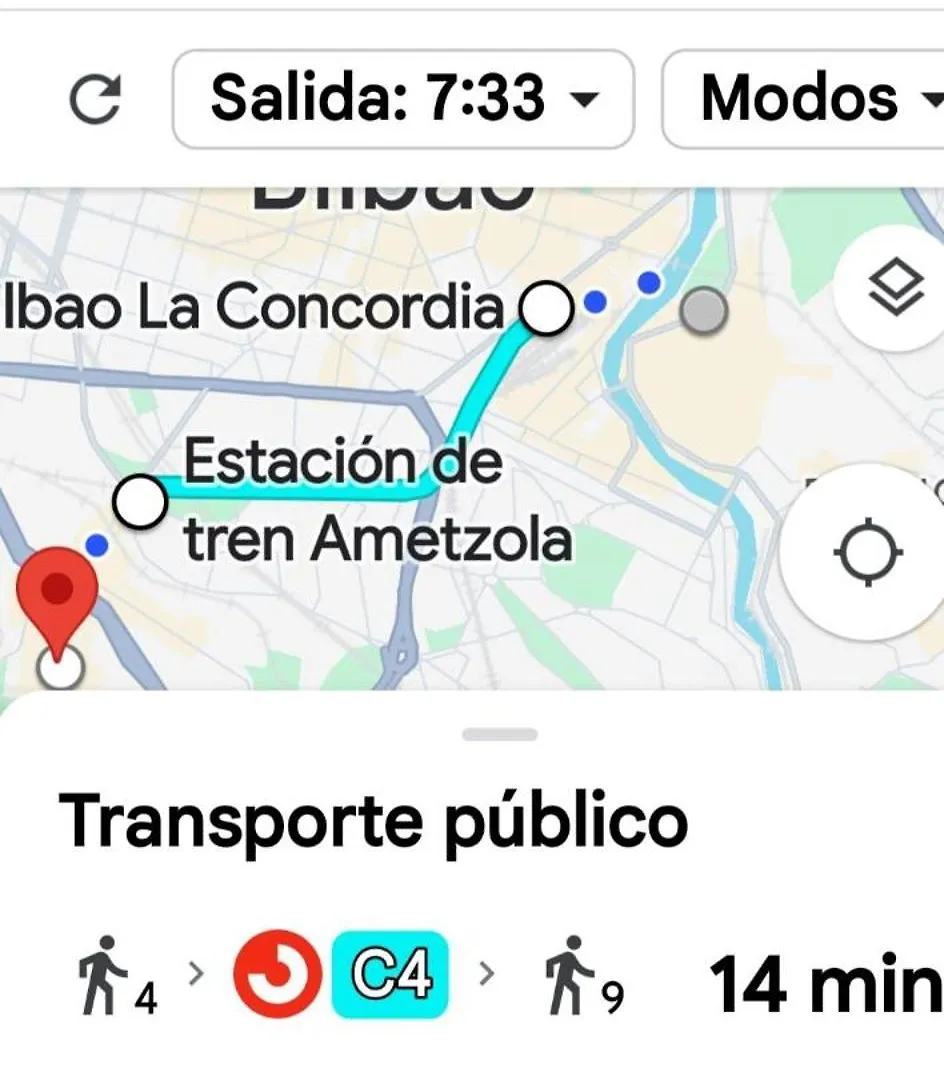Tap the Estación de tren Ametzola stop marker
Screen dimensions: 944x1080
[x=140, y=502]
